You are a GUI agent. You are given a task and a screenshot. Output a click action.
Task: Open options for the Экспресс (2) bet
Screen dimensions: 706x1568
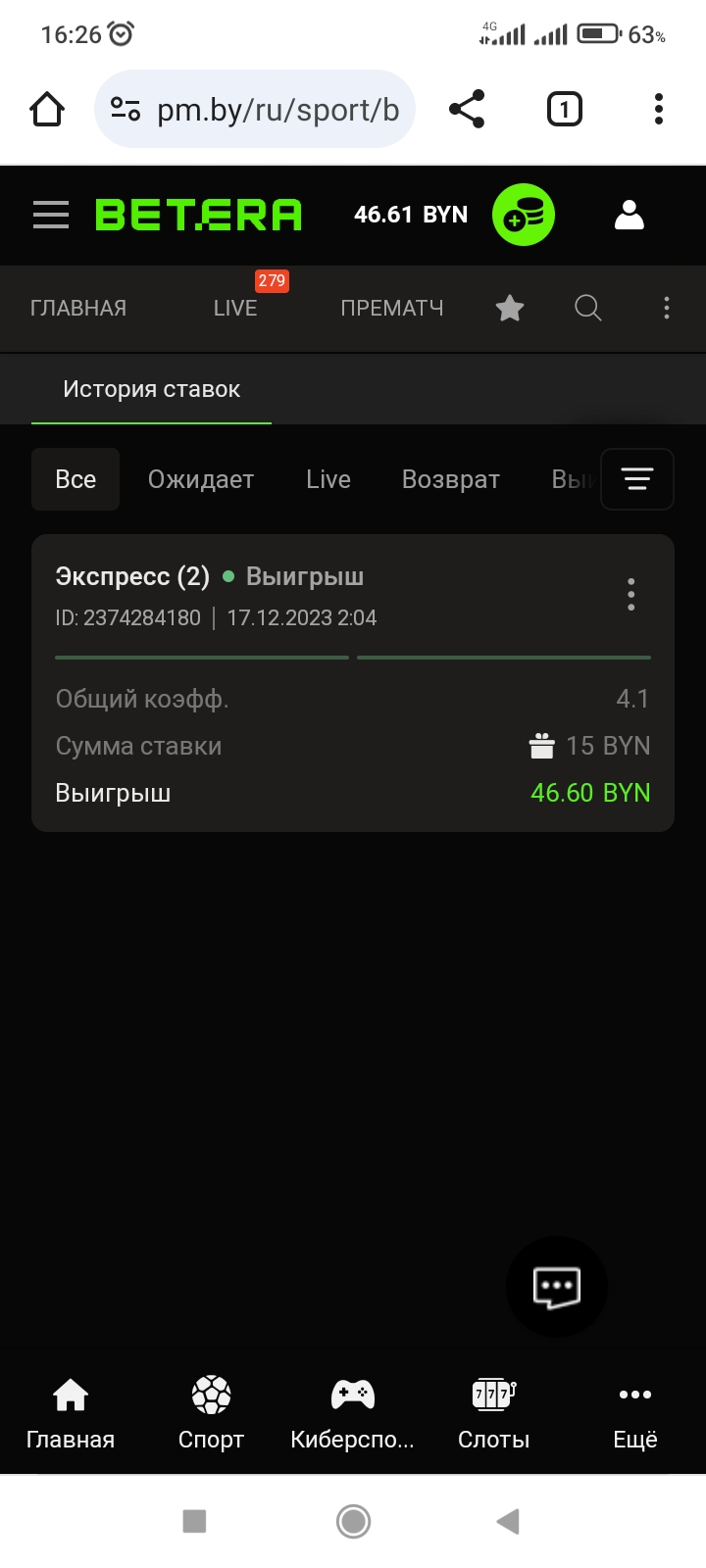point(631,594)
